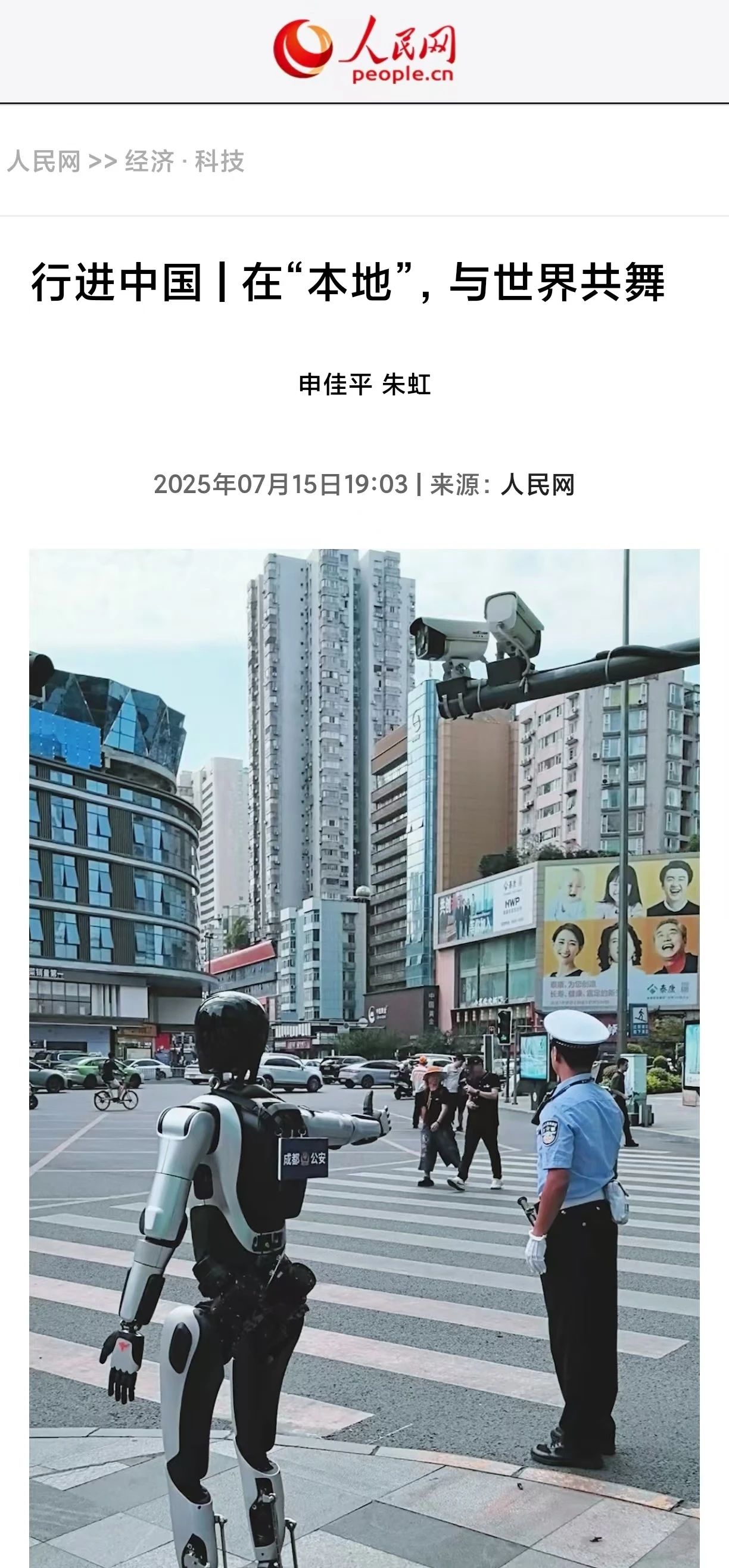
Task: Go to the 经济·科技 section
Action: [x=185, y=162]
